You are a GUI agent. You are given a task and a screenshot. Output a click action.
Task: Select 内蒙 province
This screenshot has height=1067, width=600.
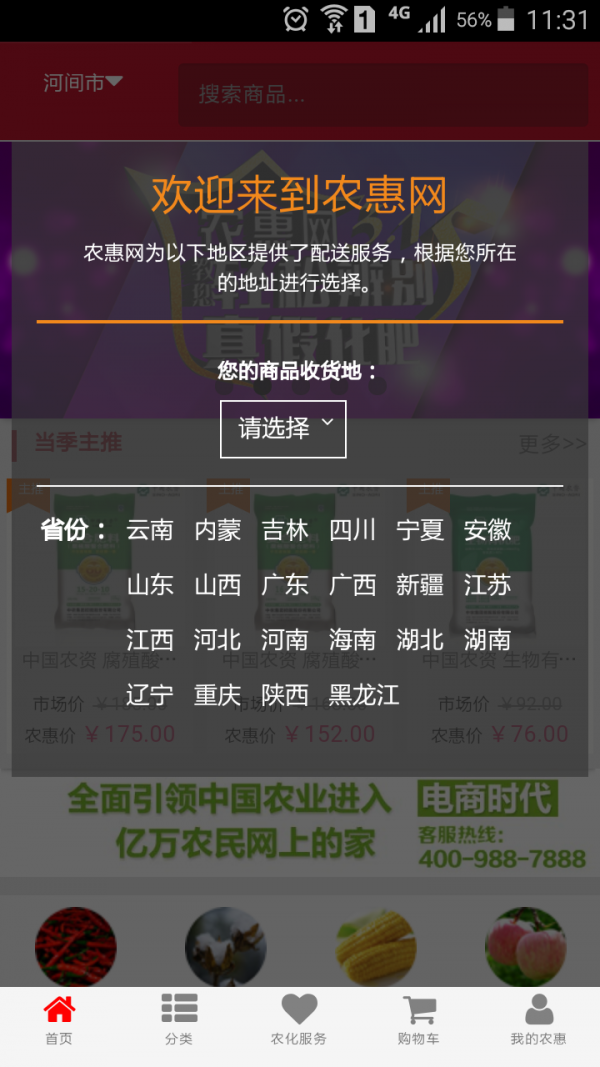tap(217, 530)
